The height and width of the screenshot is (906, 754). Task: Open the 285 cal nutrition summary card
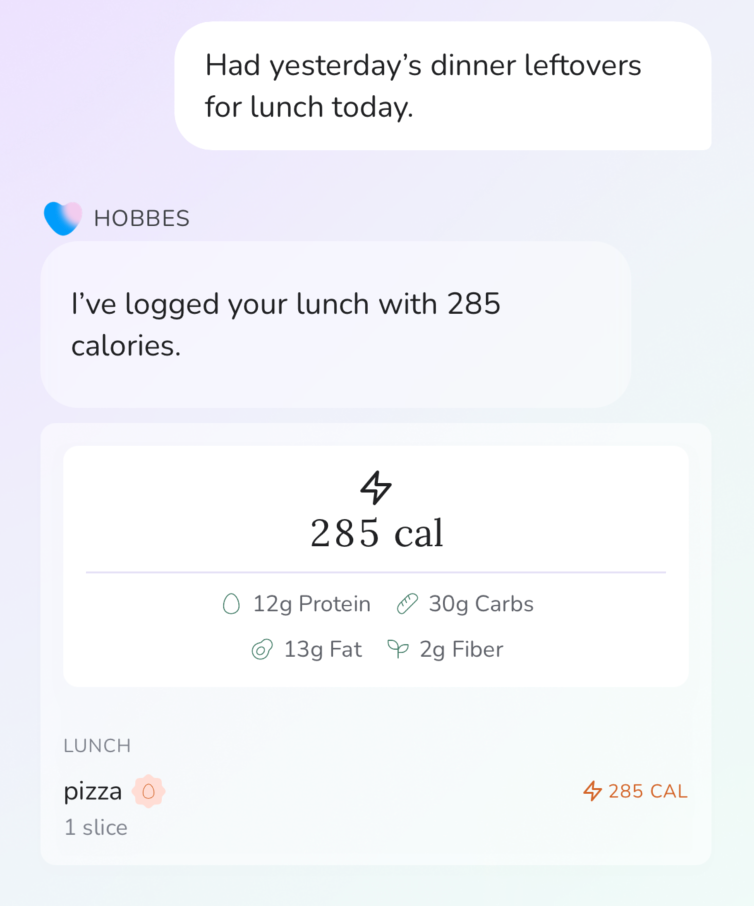click(x=376, y=566)
